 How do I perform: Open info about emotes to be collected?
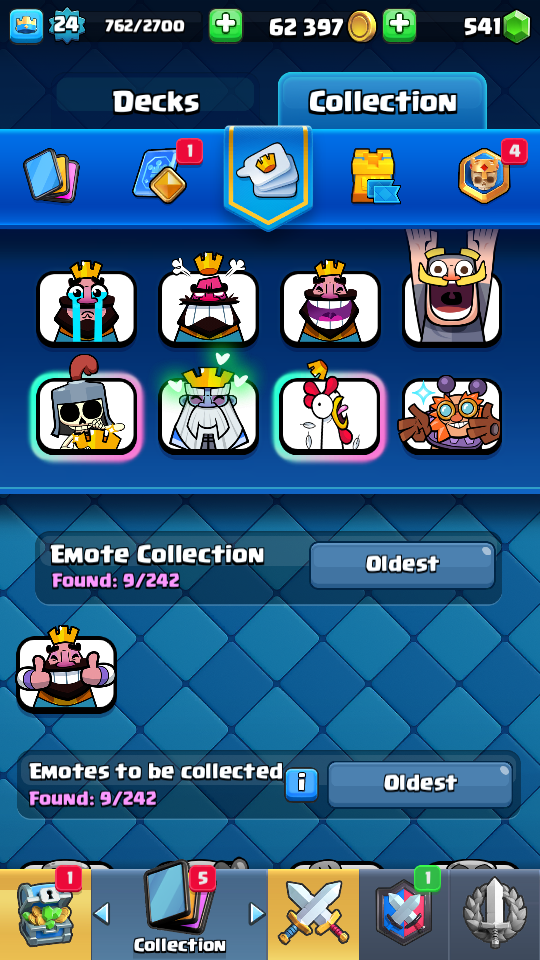tap(301, 784)
